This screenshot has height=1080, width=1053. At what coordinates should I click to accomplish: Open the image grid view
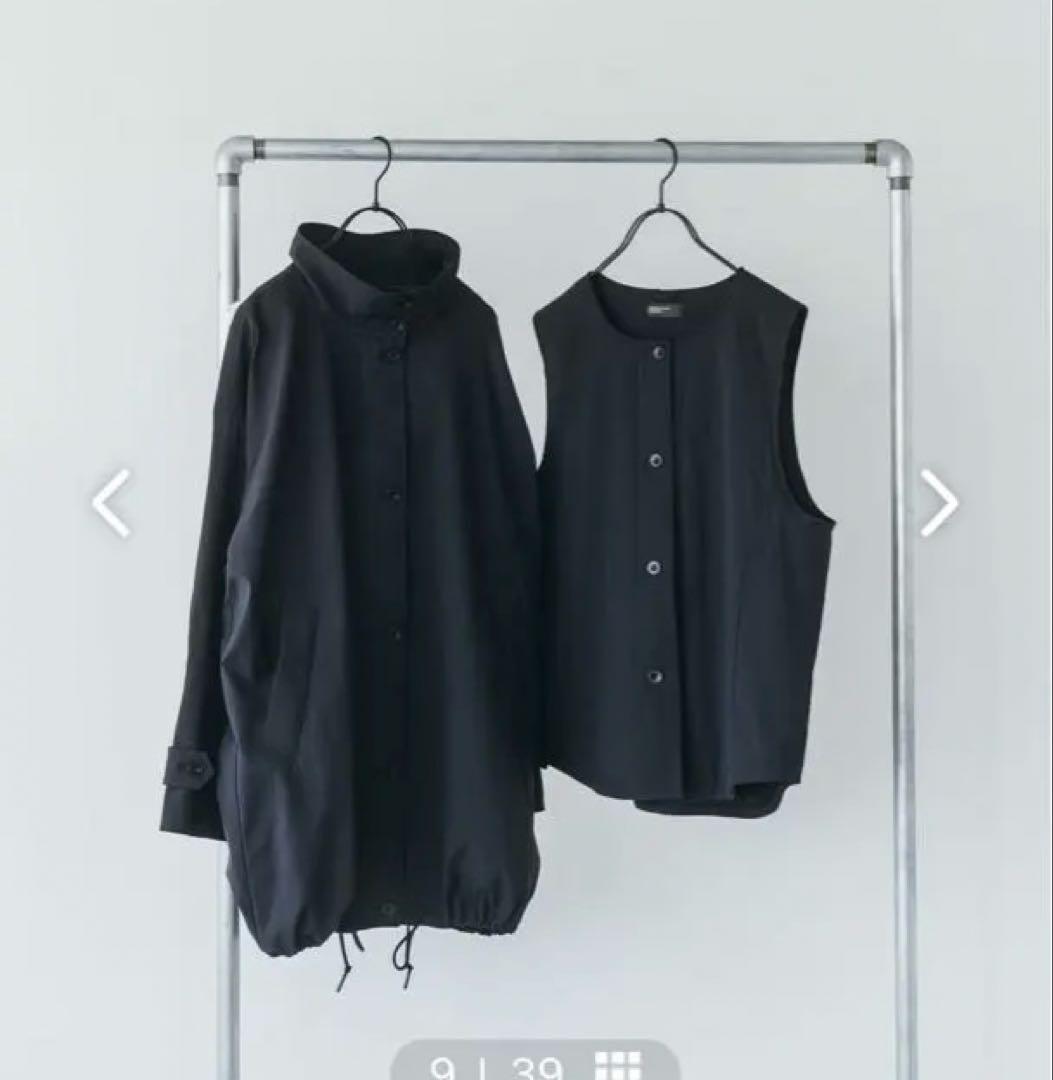click(617, 1066)
